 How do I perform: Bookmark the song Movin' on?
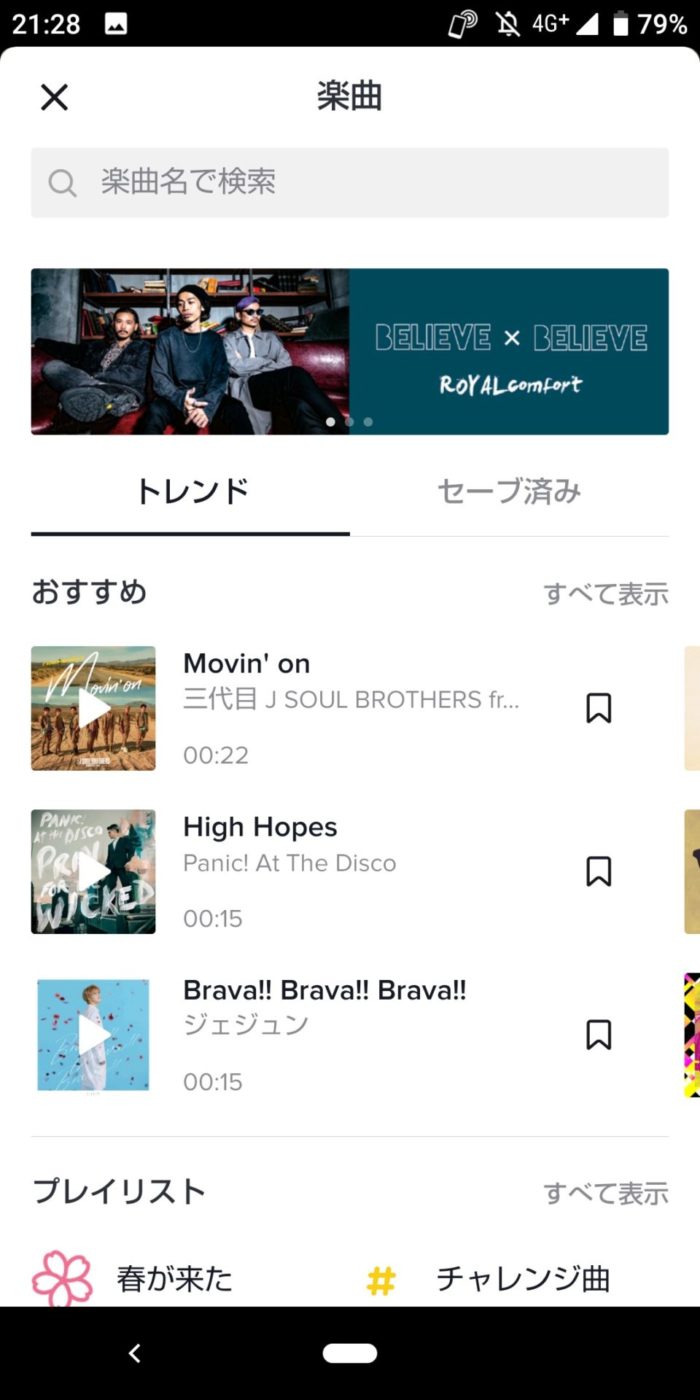pos(598,708)
